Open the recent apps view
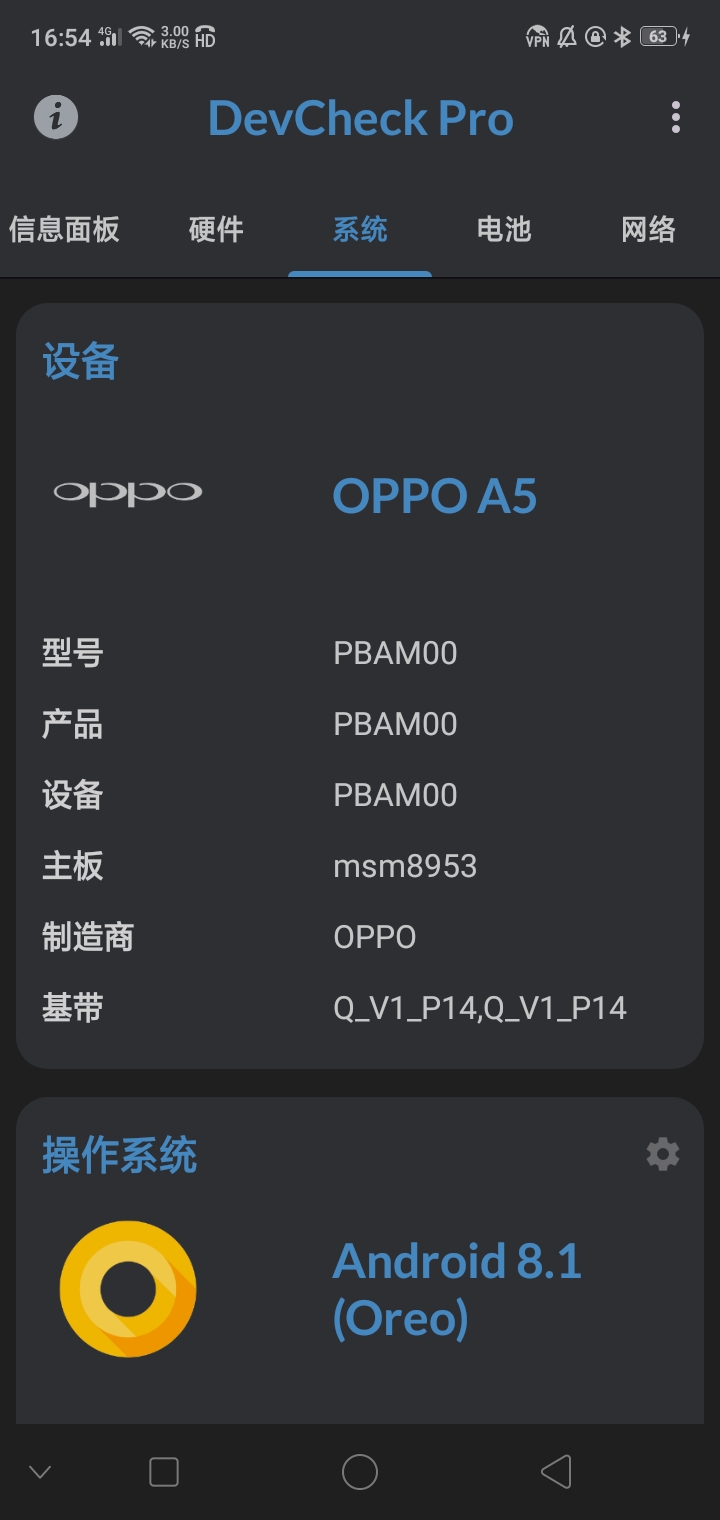This screenshot has height=1520, width=720. tap(164, 1472)
